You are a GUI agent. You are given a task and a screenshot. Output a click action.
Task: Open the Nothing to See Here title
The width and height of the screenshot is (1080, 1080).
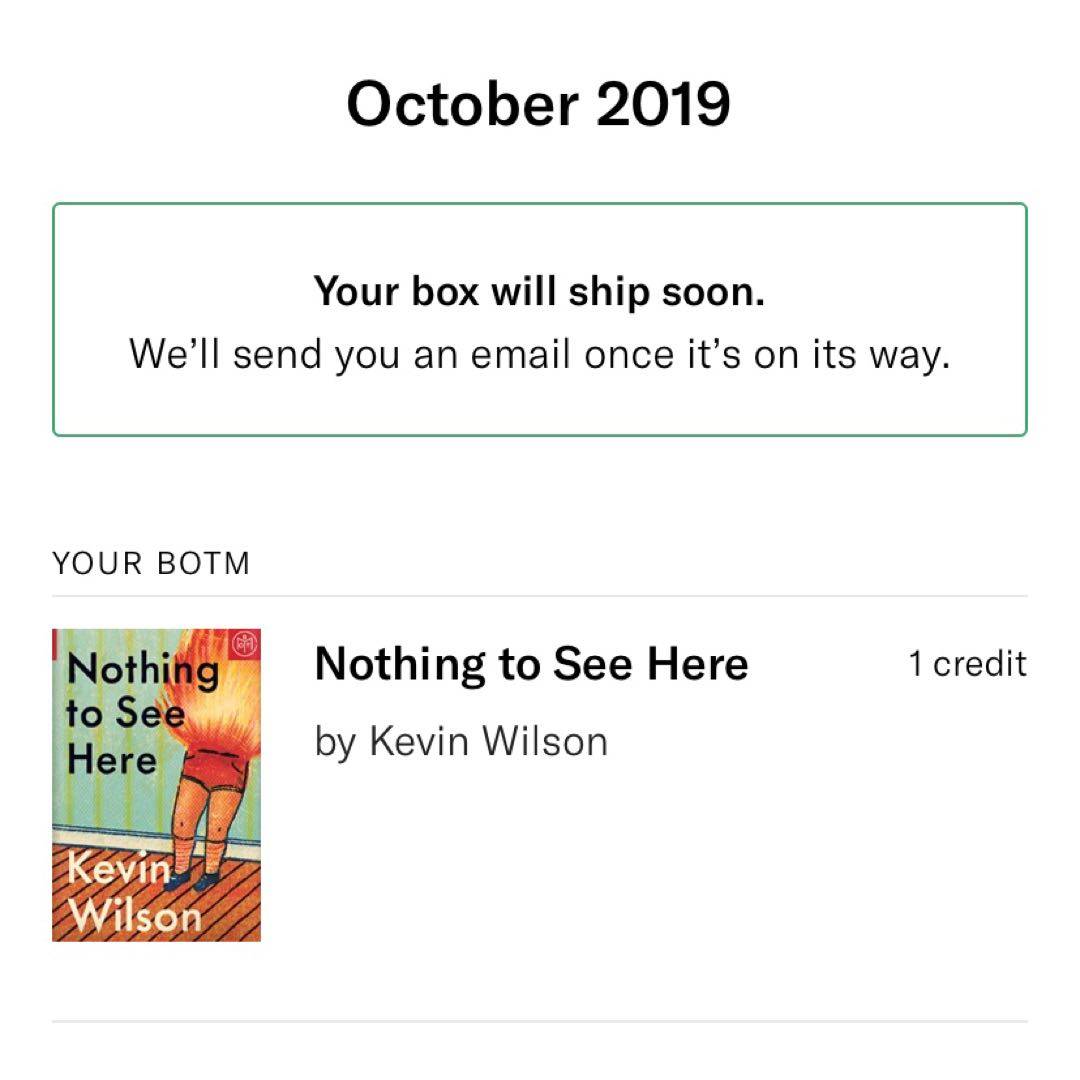531,664
